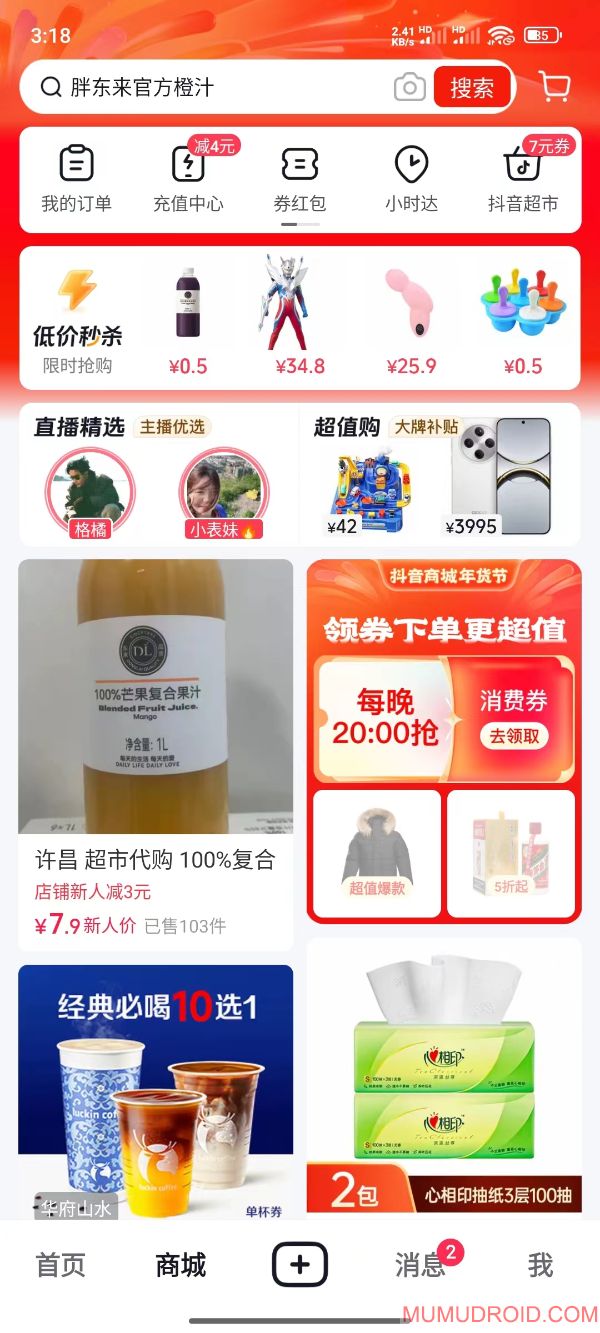600x1333 pixels.
Task: Open 抖音超市 shortcut
Action: [x=523, y=178]
